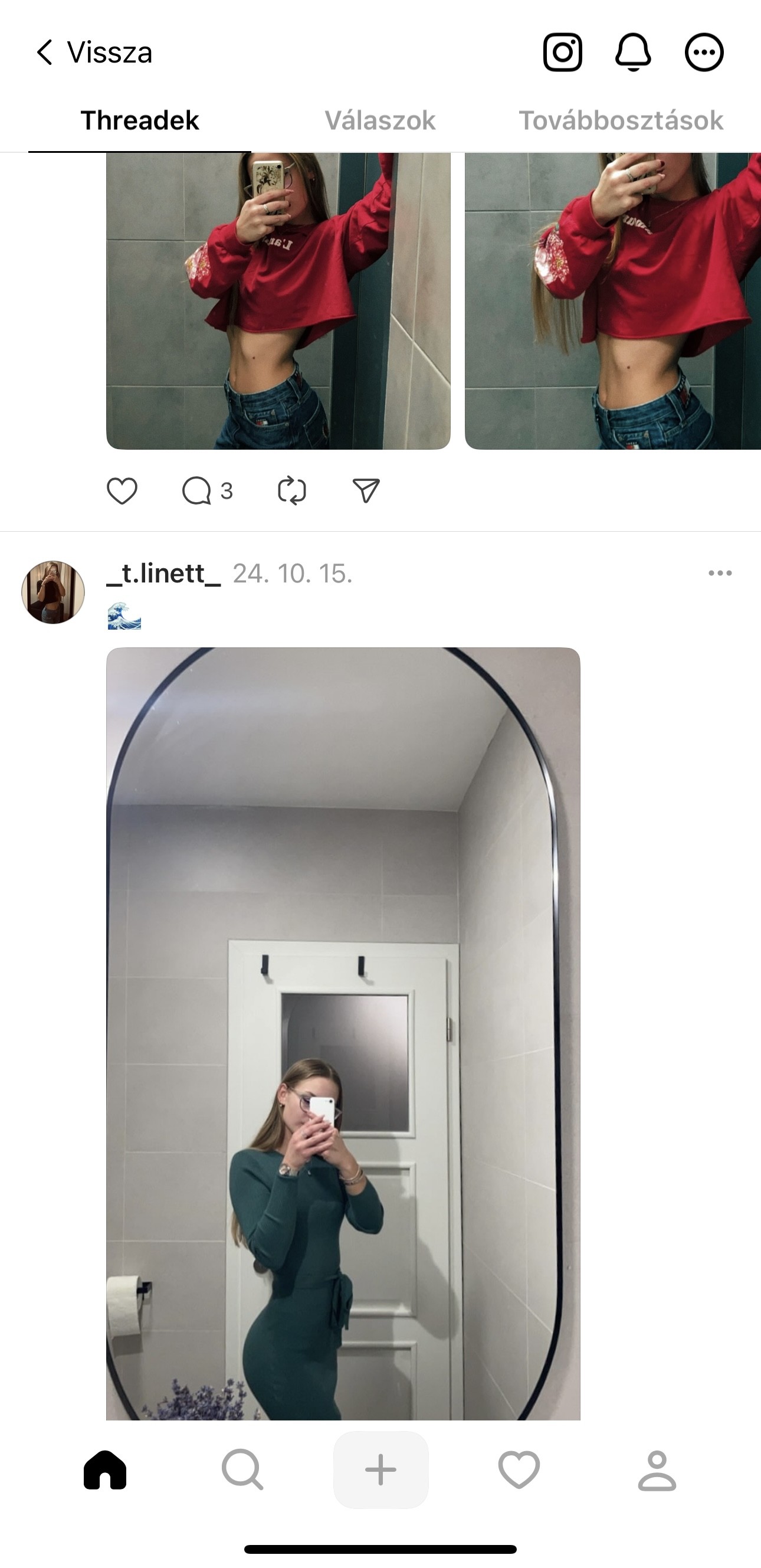Go back using the Vissza button

tap(93, 53)
